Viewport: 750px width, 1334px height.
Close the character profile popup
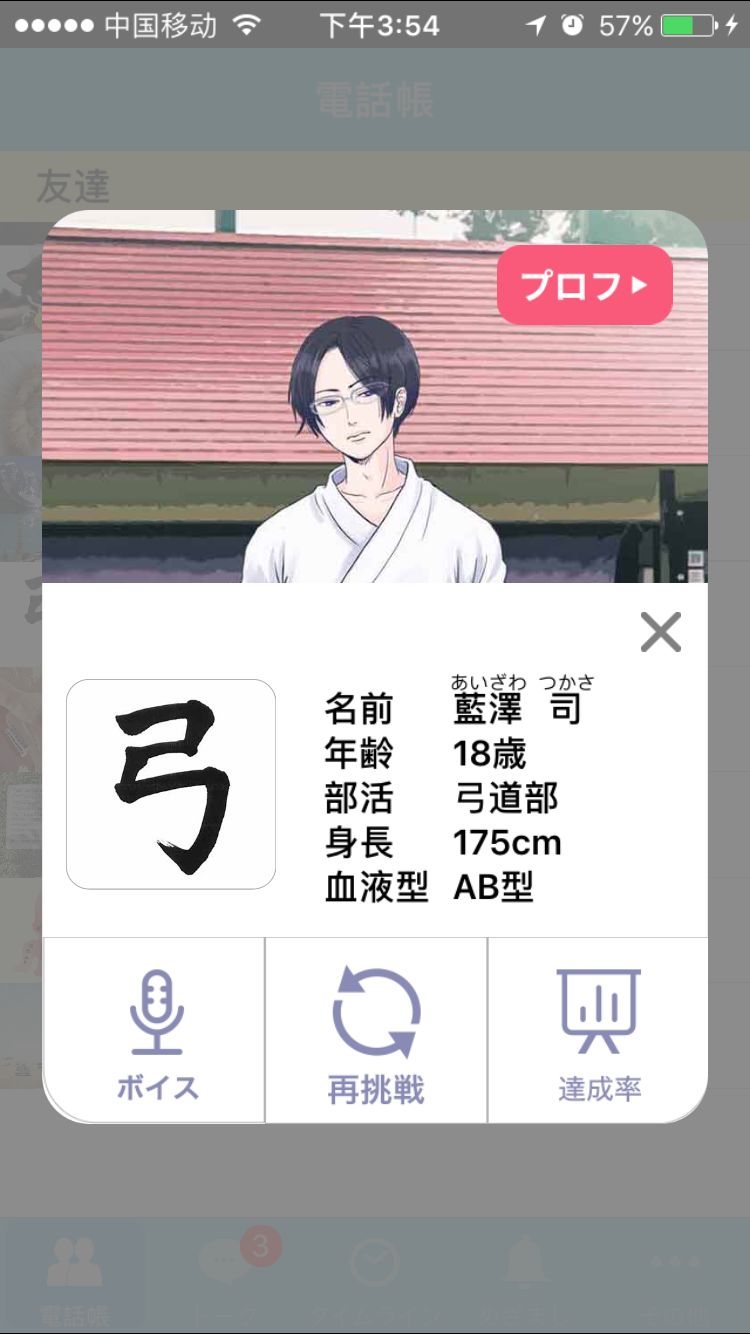tap(659, 633)
